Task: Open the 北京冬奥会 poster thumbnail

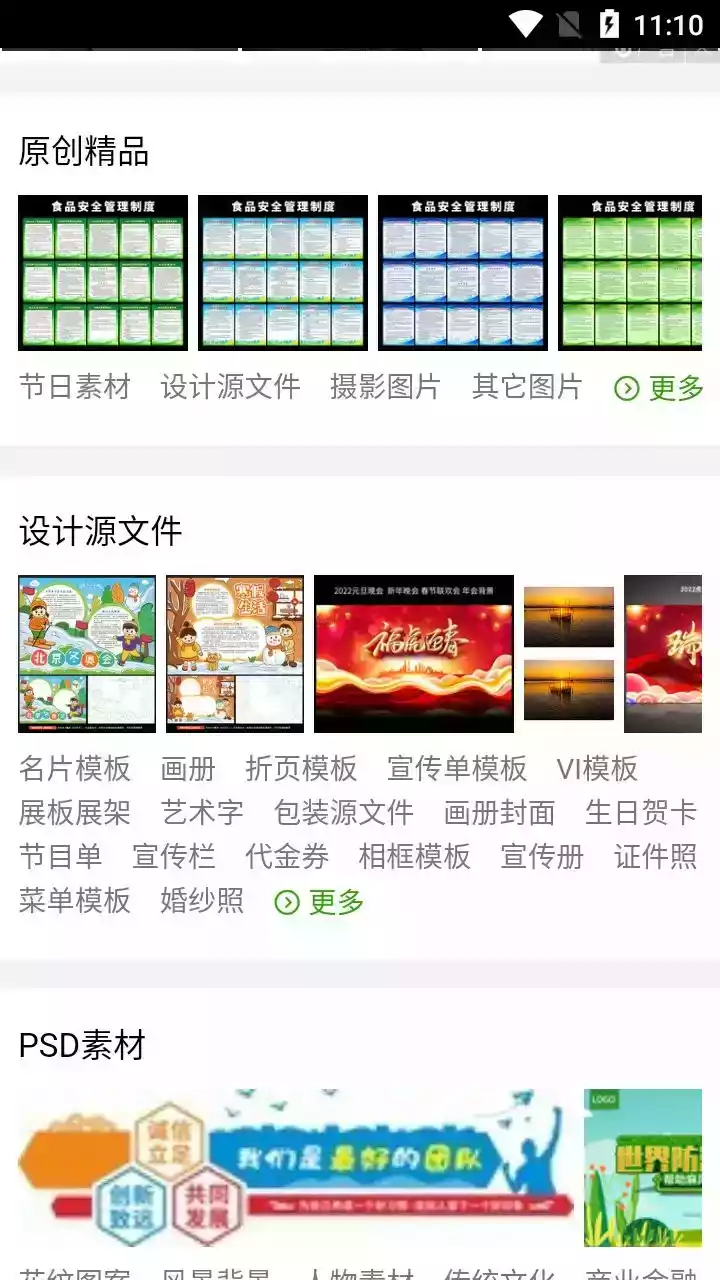Action: (x=87, y=654)
